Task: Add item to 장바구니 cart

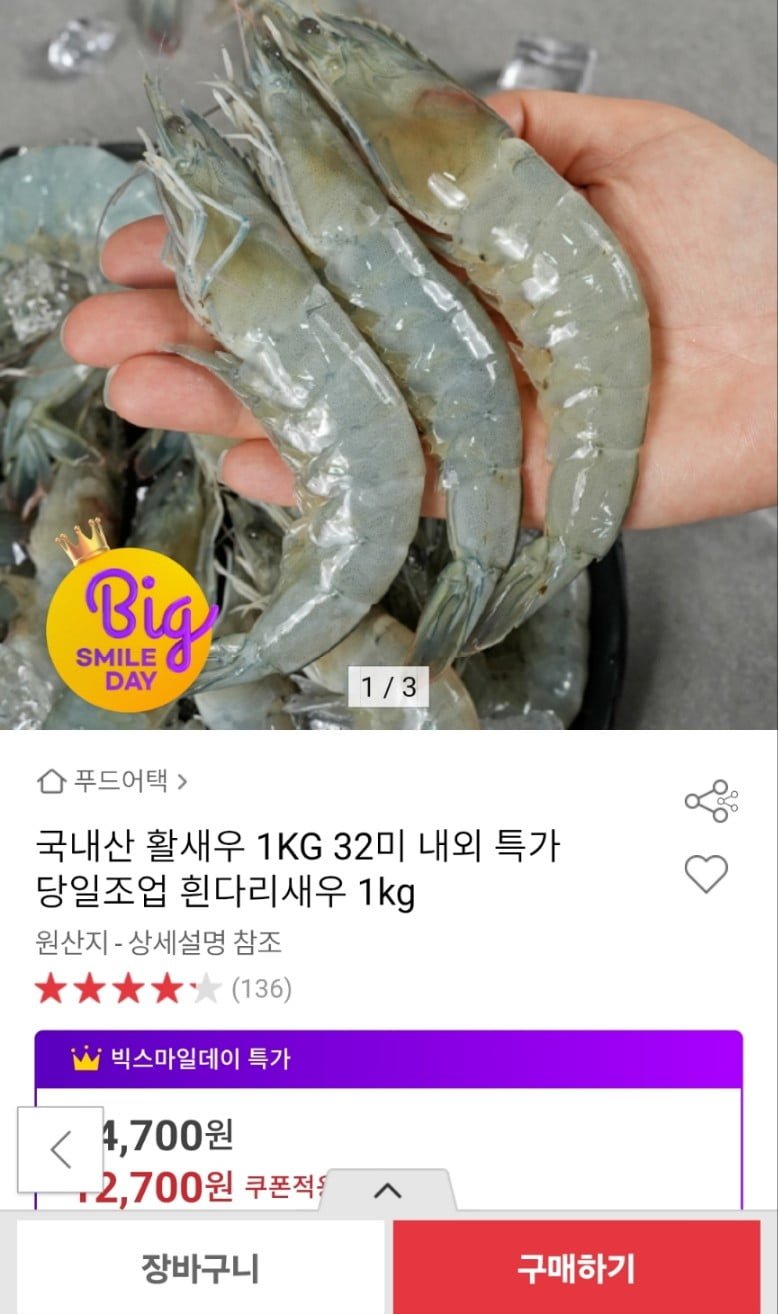Action: coord(200,1268)
